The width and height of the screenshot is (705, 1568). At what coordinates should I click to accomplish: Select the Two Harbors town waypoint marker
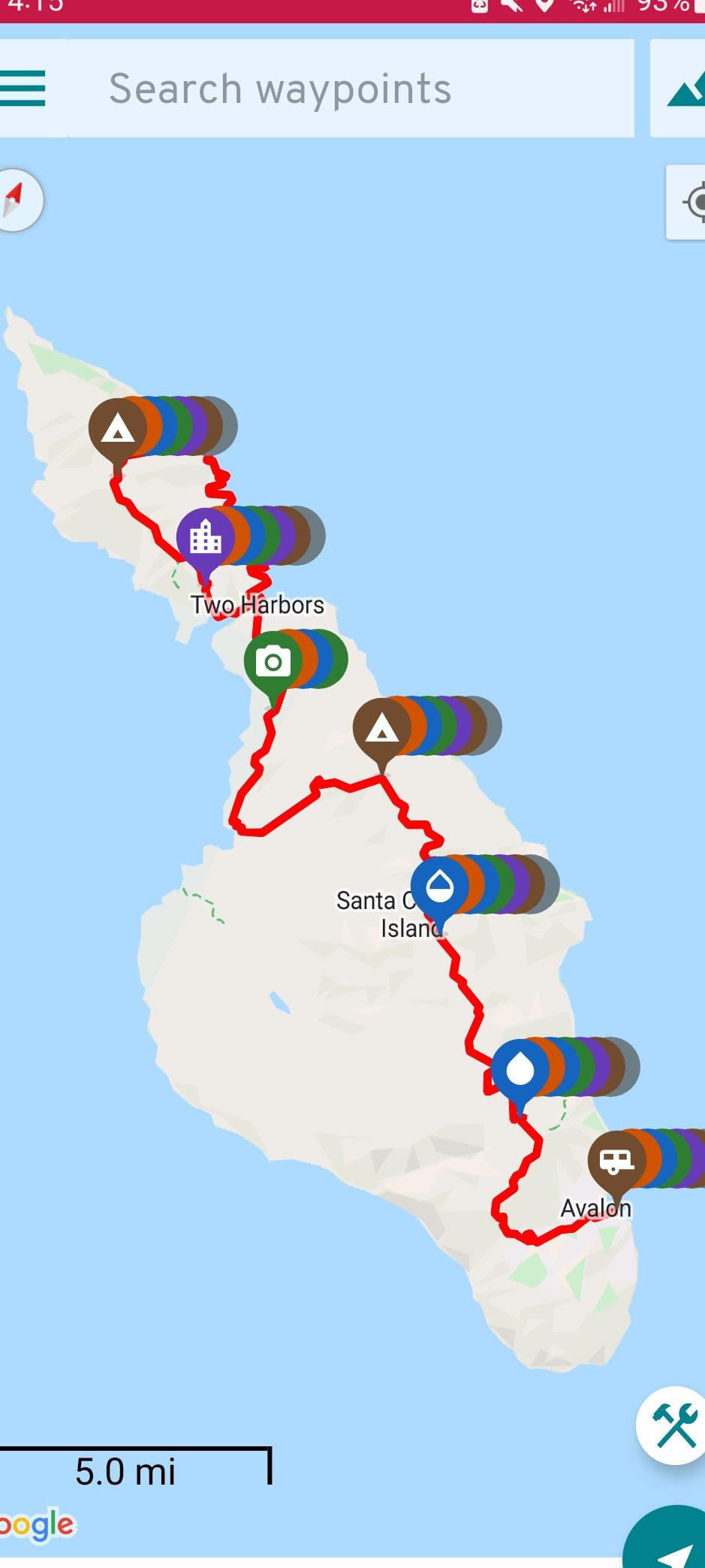205,538
